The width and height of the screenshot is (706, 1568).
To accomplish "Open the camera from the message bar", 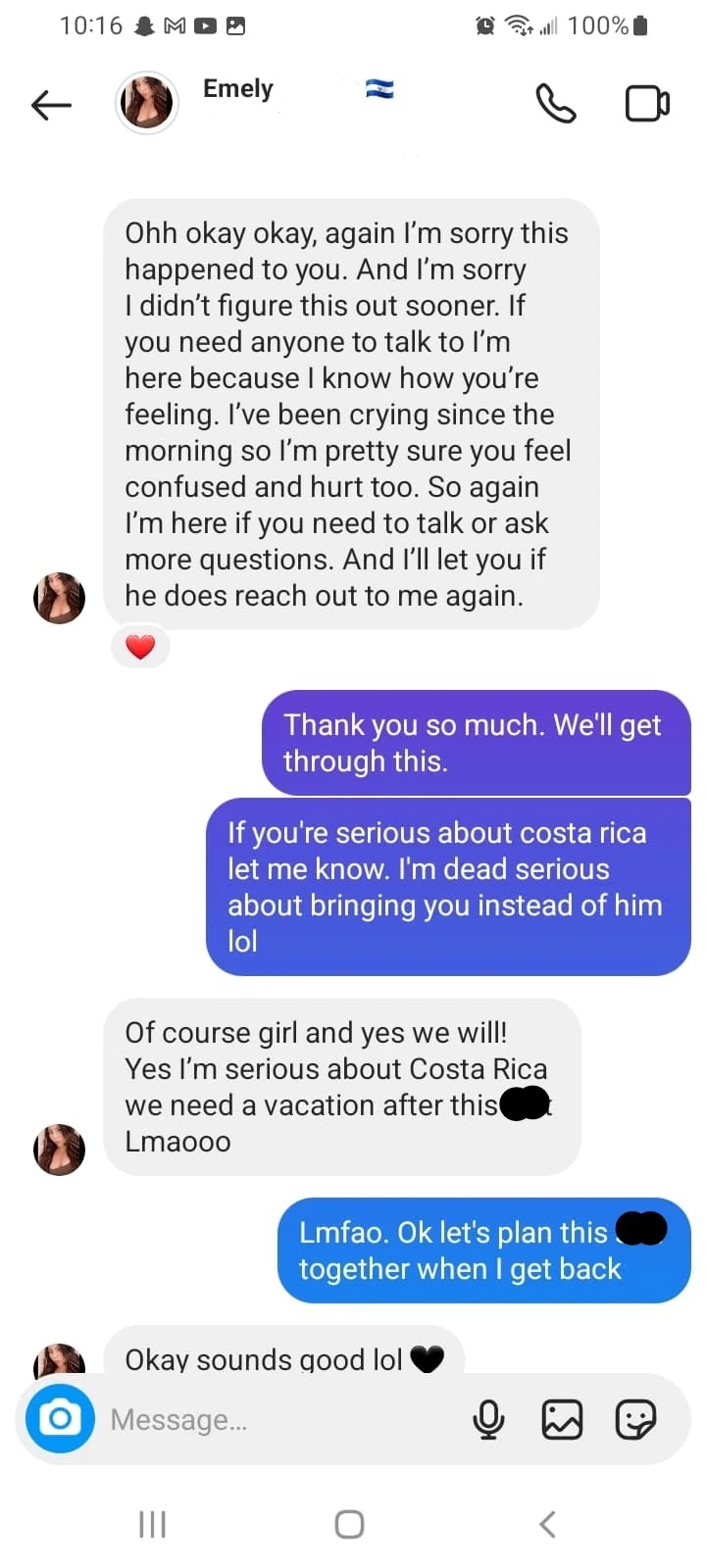I will tap(60, 1418).
